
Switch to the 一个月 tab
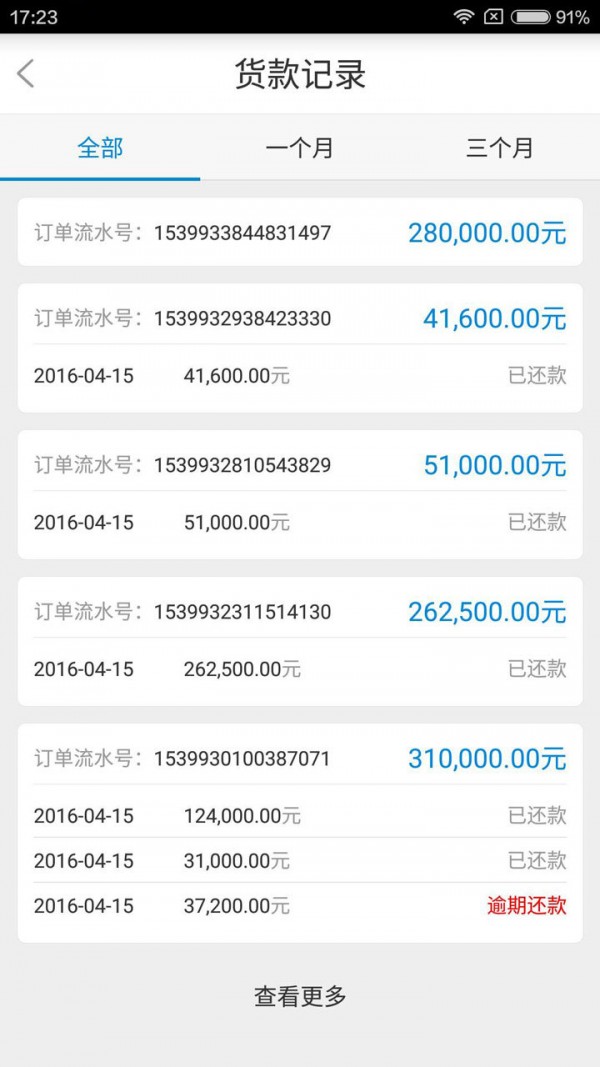tap(299, 148)
